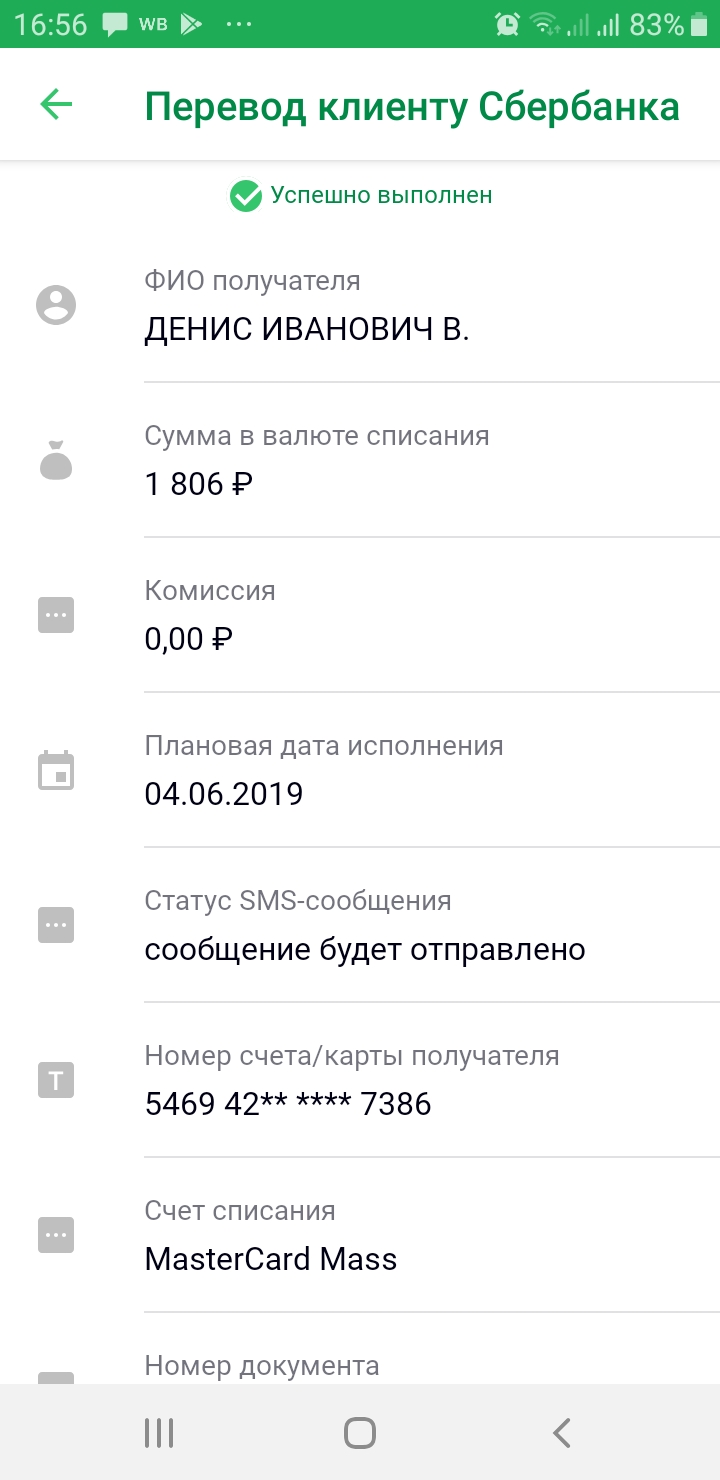Open the recent apps overview
This screenshot has width=720, height=1480.
(x=159, y=1432)
